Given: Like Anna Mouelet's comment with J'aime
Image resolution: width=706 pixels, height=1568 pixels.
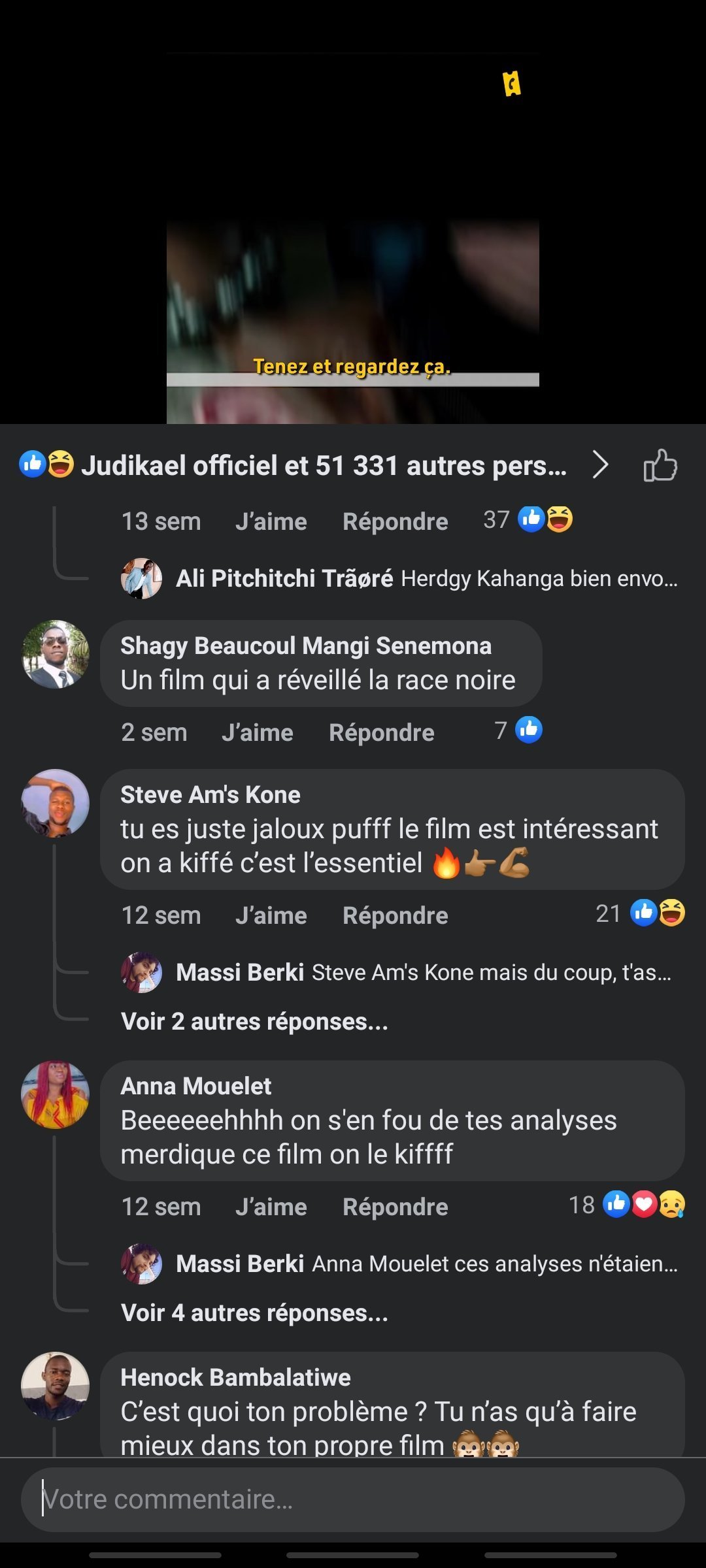Looking at the screenshot, I should pos(271,1207).
